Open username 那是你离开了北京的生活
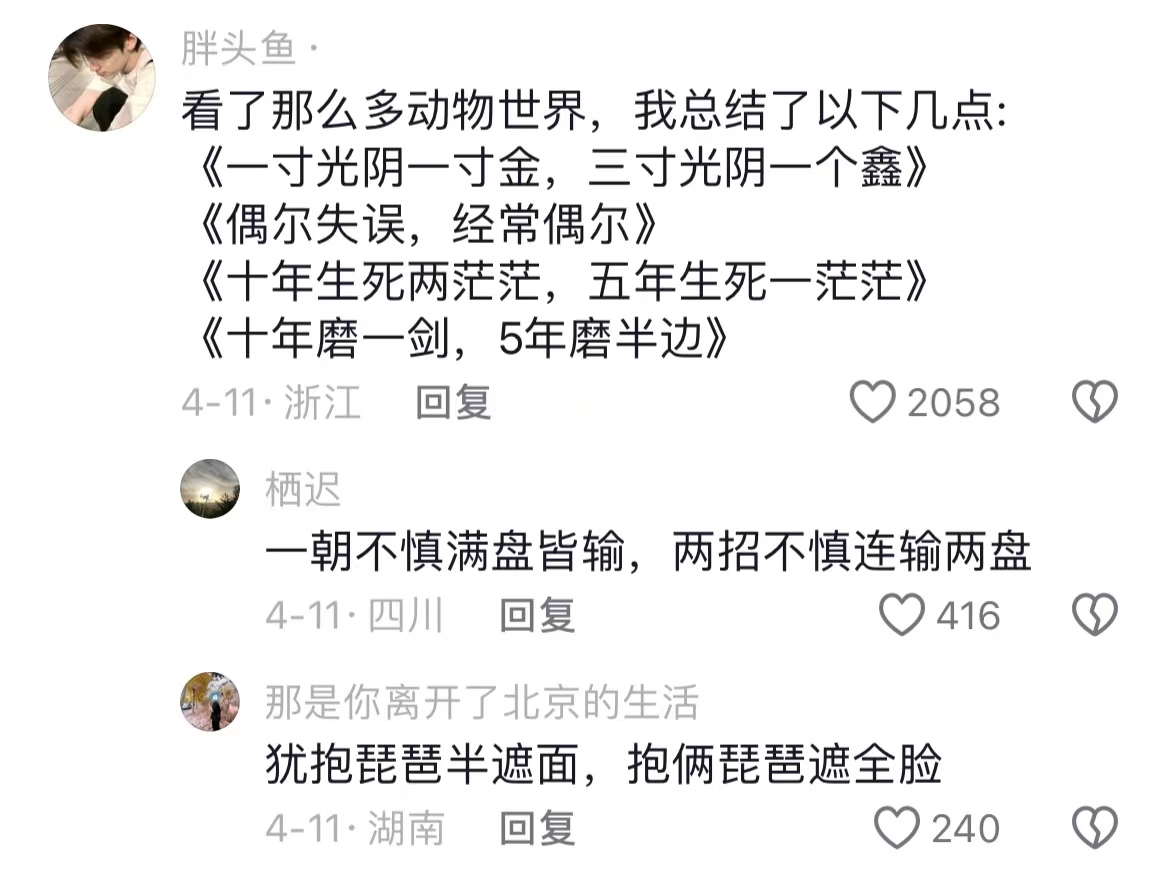Screen dimensions: 1170x872 point(482,703)
